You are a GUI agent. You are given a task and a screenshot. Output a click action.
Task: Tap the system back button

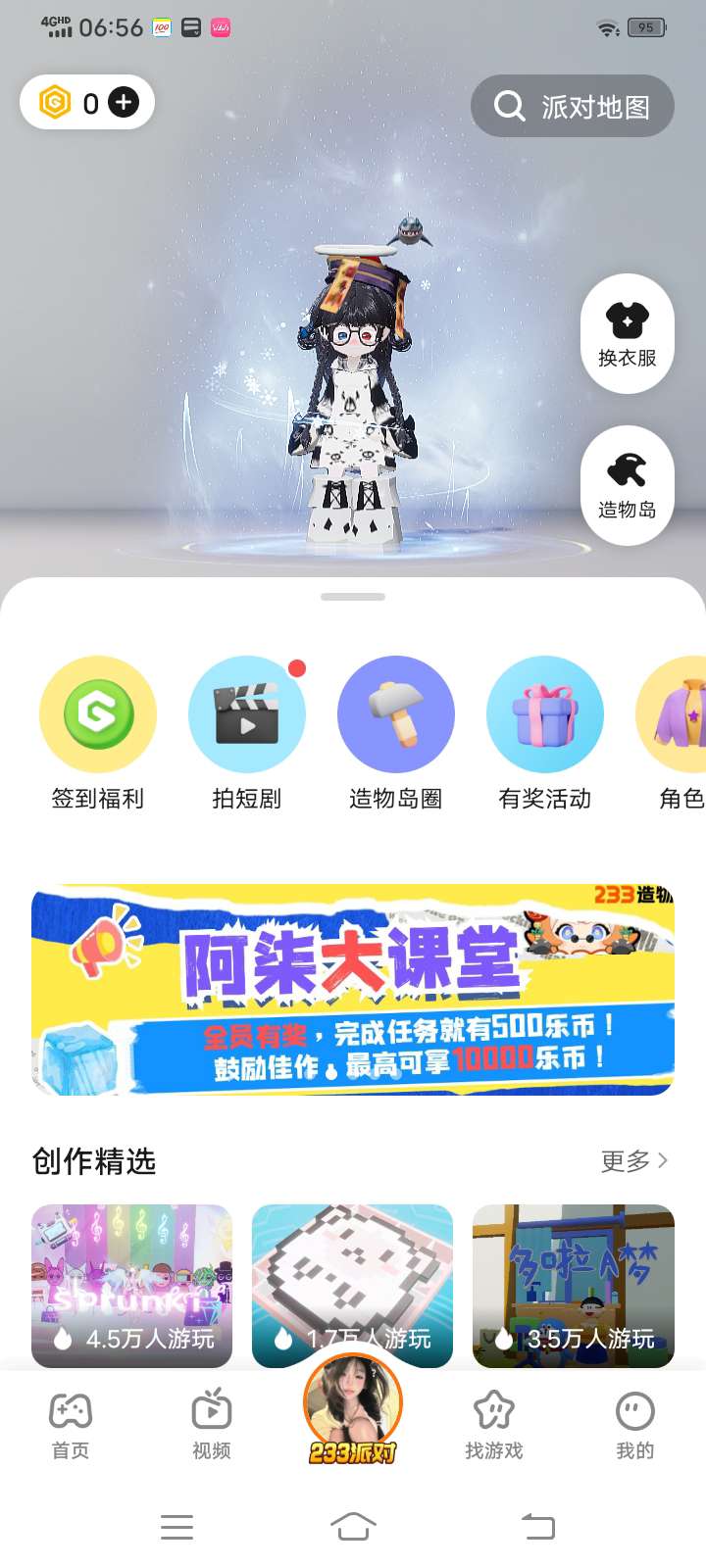[537, 1526]
